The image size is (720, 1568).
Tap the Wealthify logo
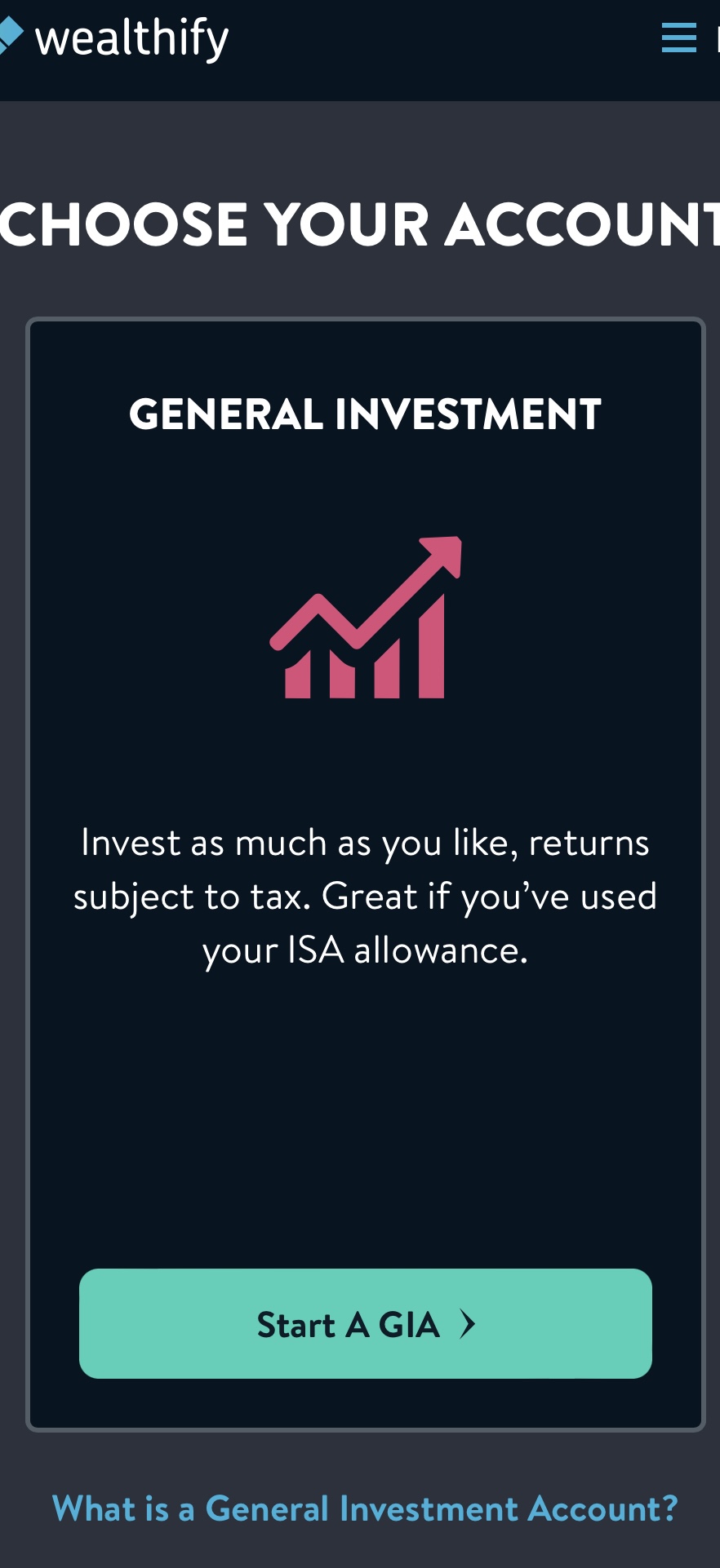coord(114,38)
